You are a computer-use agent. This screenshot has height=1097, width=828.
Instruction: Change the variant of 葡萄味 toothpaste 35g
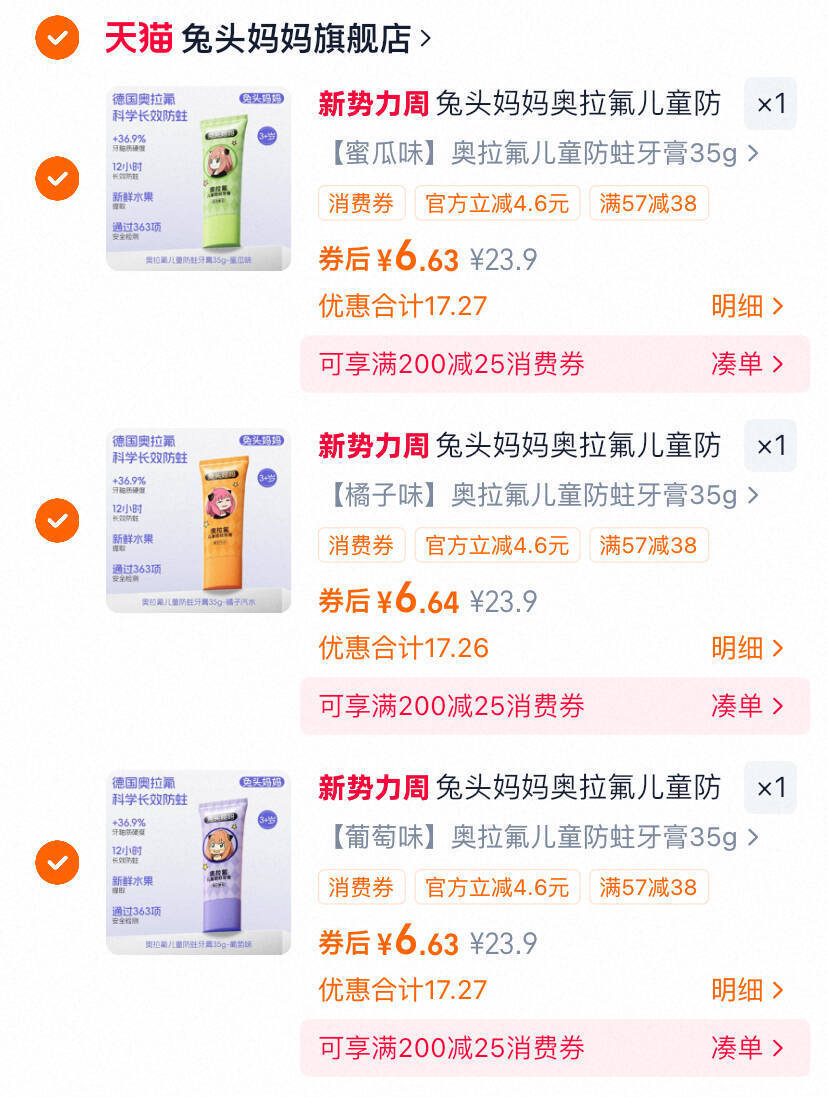point(540,836)
